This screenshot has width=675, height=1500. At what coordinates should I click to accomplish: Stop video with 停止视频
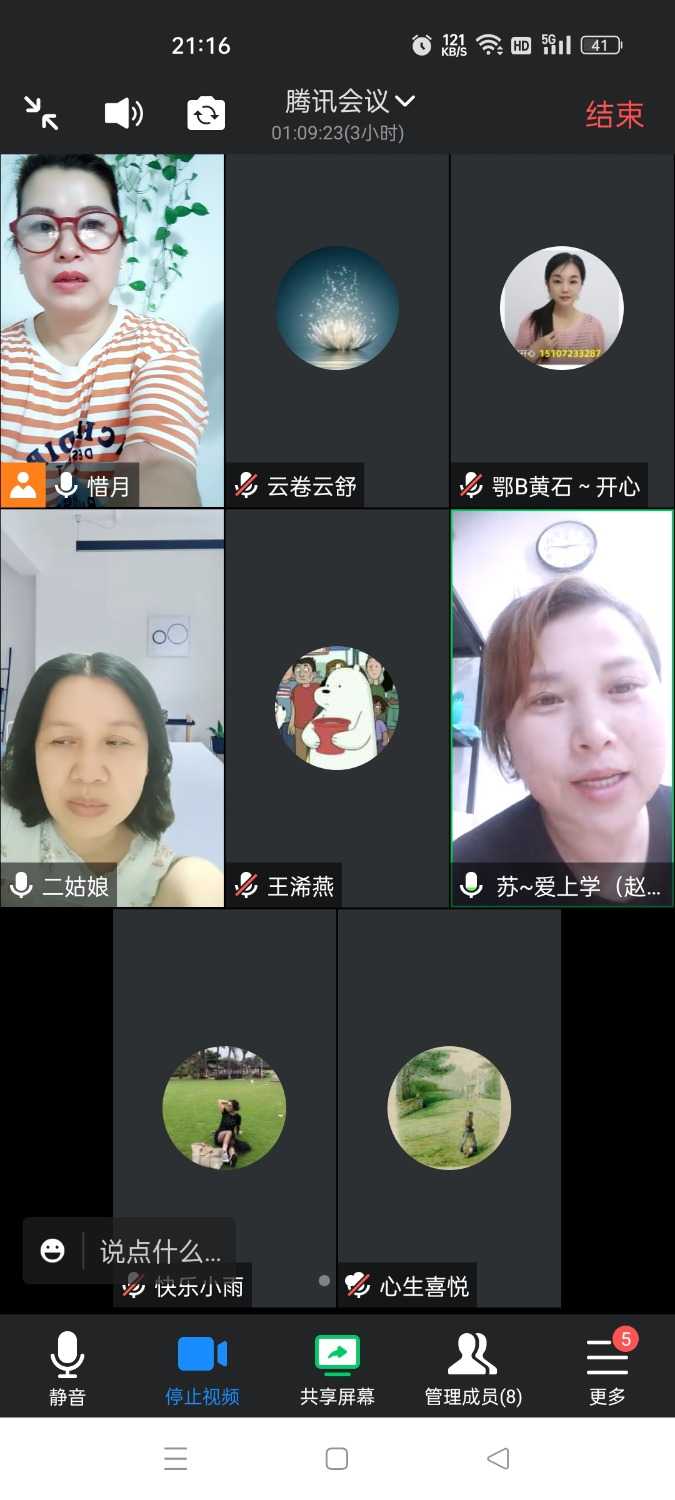tap(202, 1367)
